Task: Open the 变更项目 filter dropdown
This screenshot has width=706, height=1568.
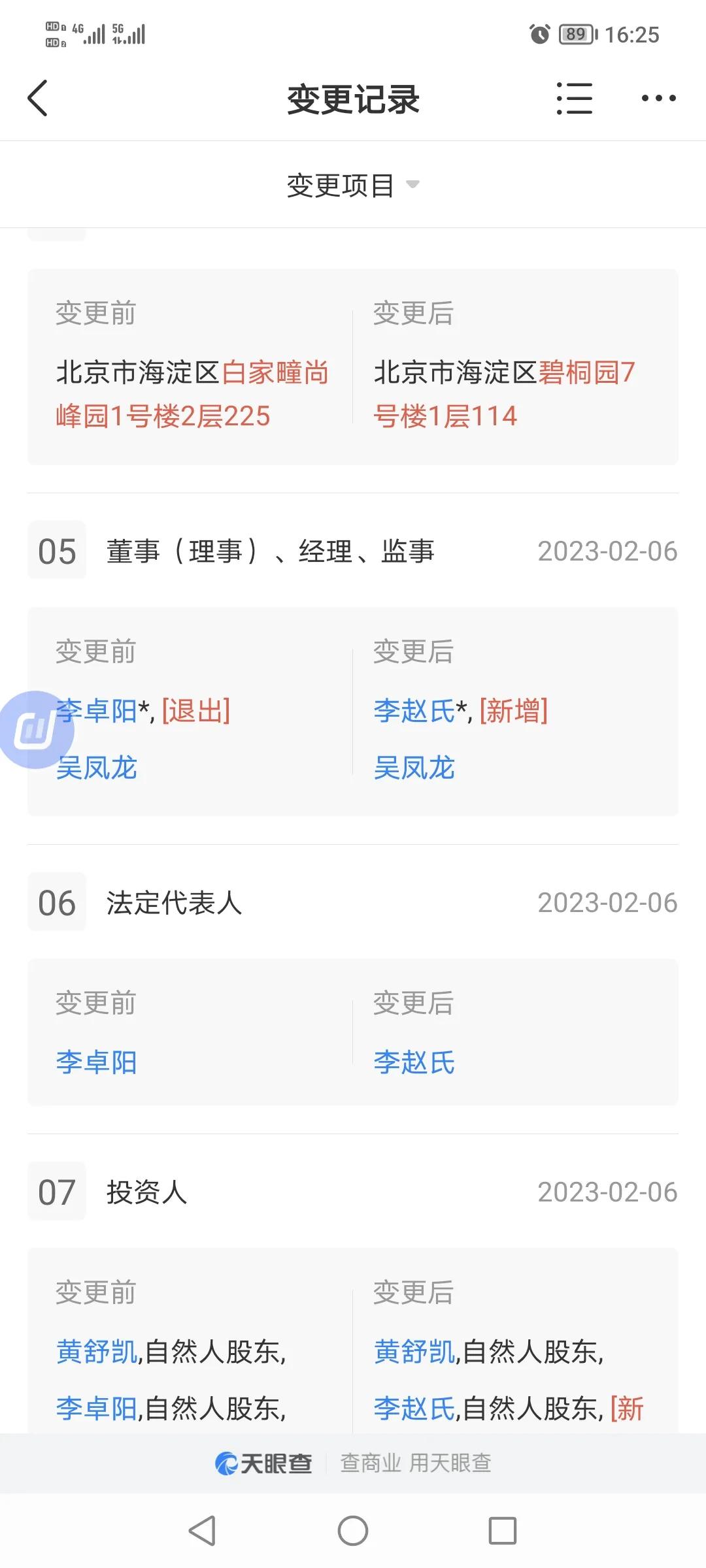Action: [353, 186]
